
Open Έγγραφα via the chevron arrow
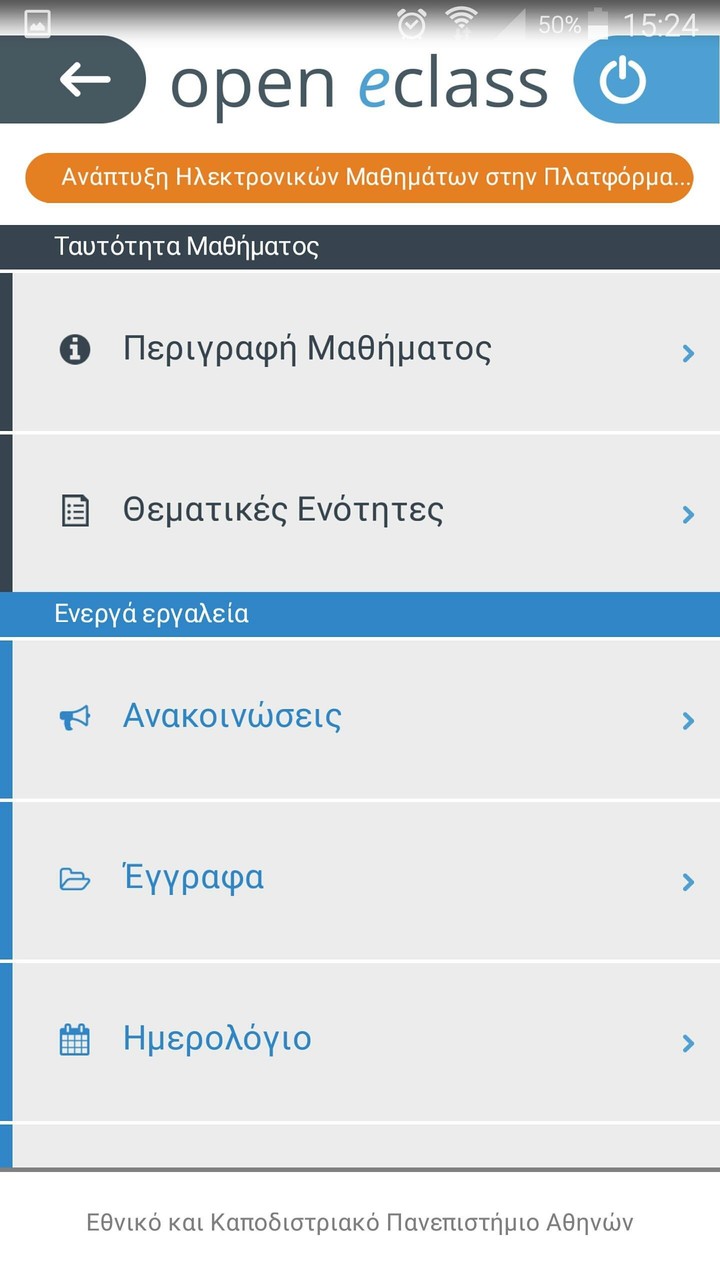687,881
